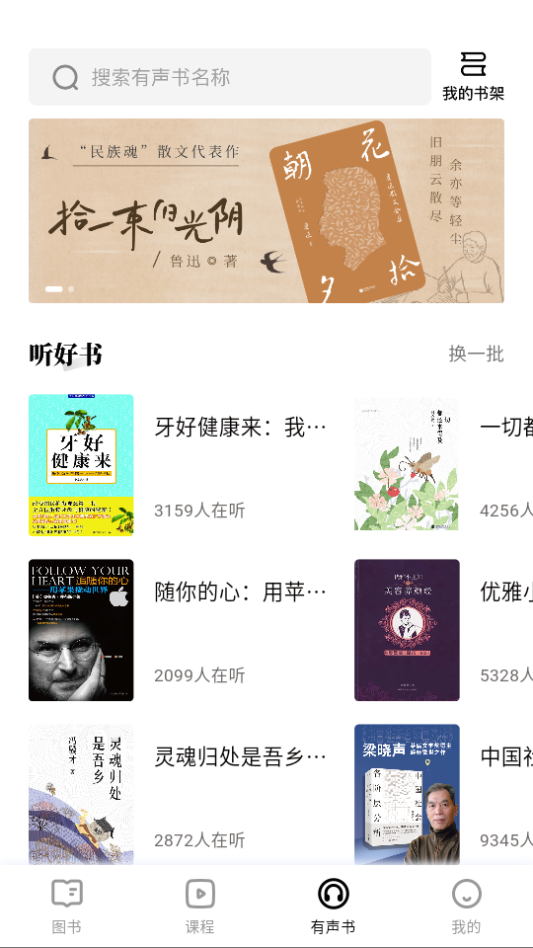Screen dimensions: 533x948
Task: Open 我的书架 bookshelf
Action: tap(473, 77)
